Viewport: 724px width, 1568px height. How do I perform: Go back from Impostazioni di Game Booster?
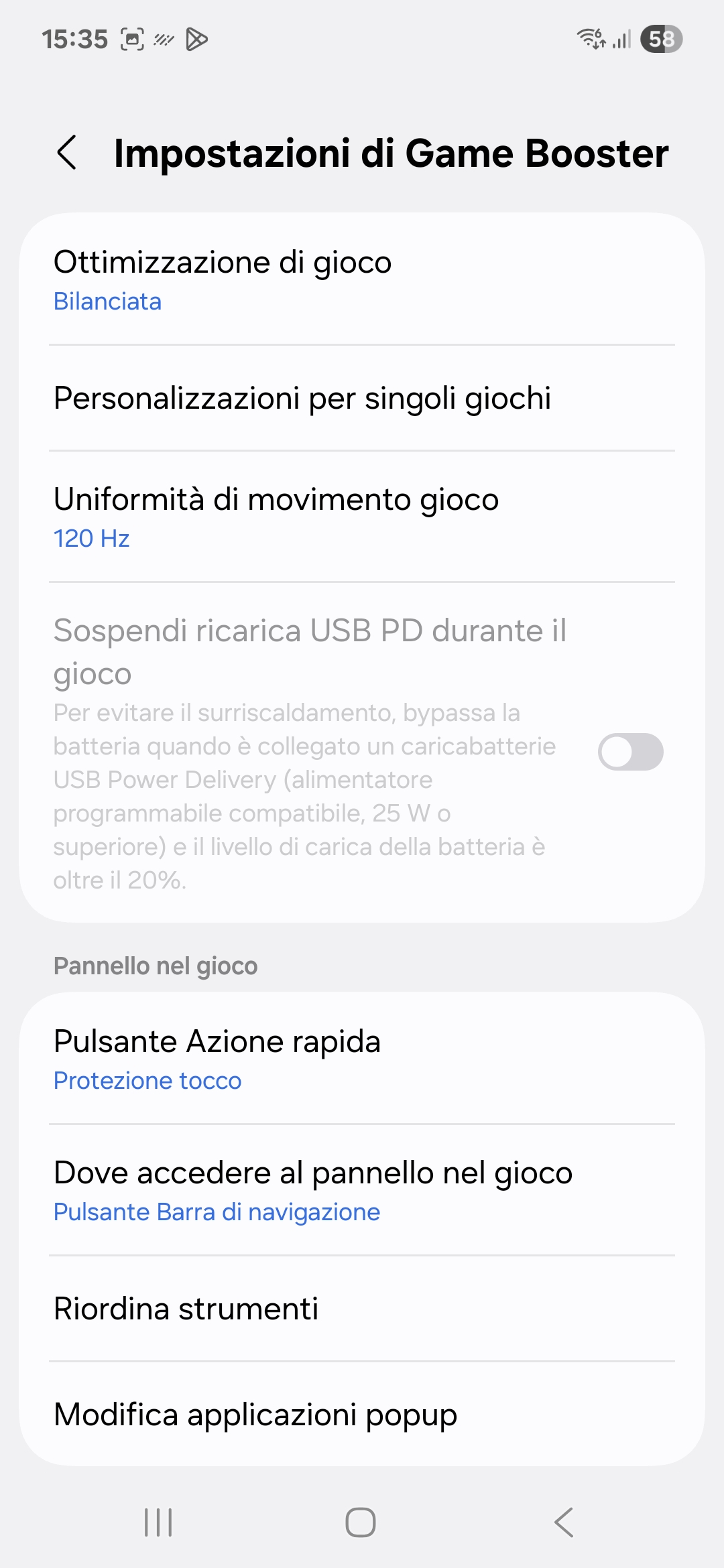(x=67, y=153)
